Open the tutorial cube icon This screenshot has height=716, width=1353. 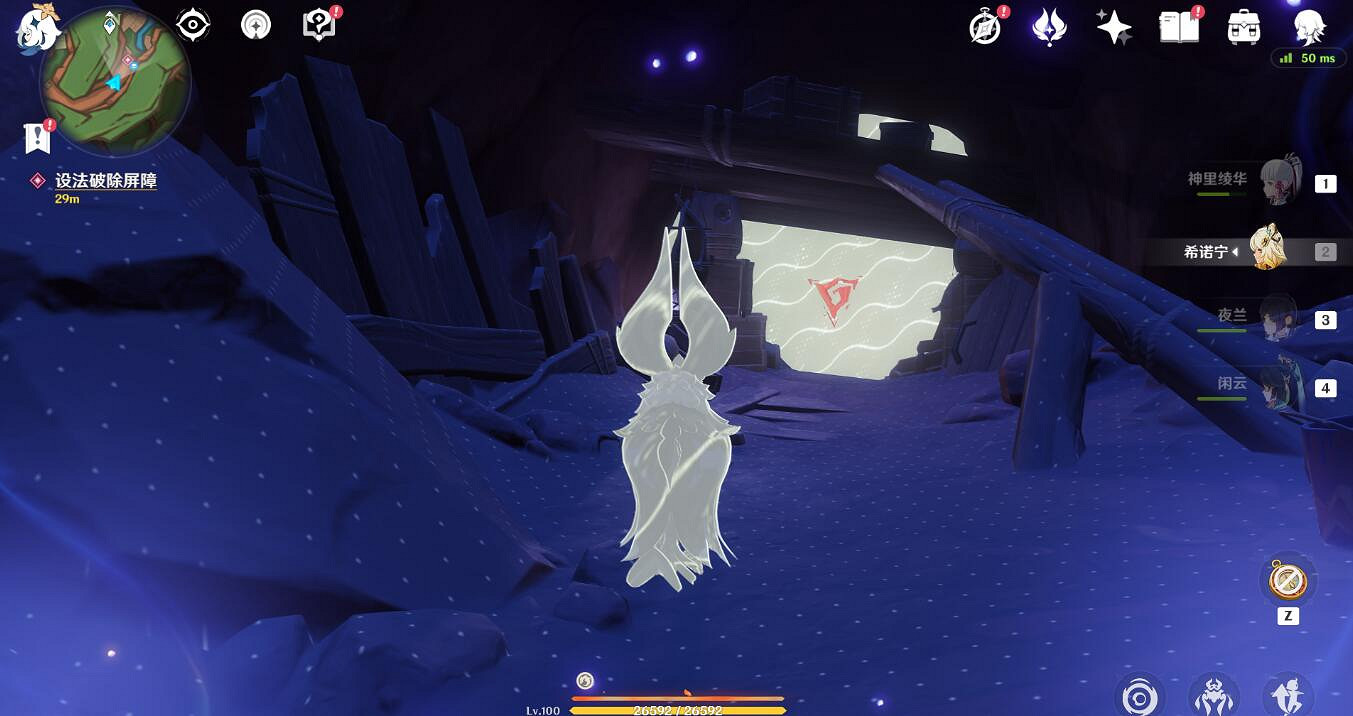[x=319, y=25]
